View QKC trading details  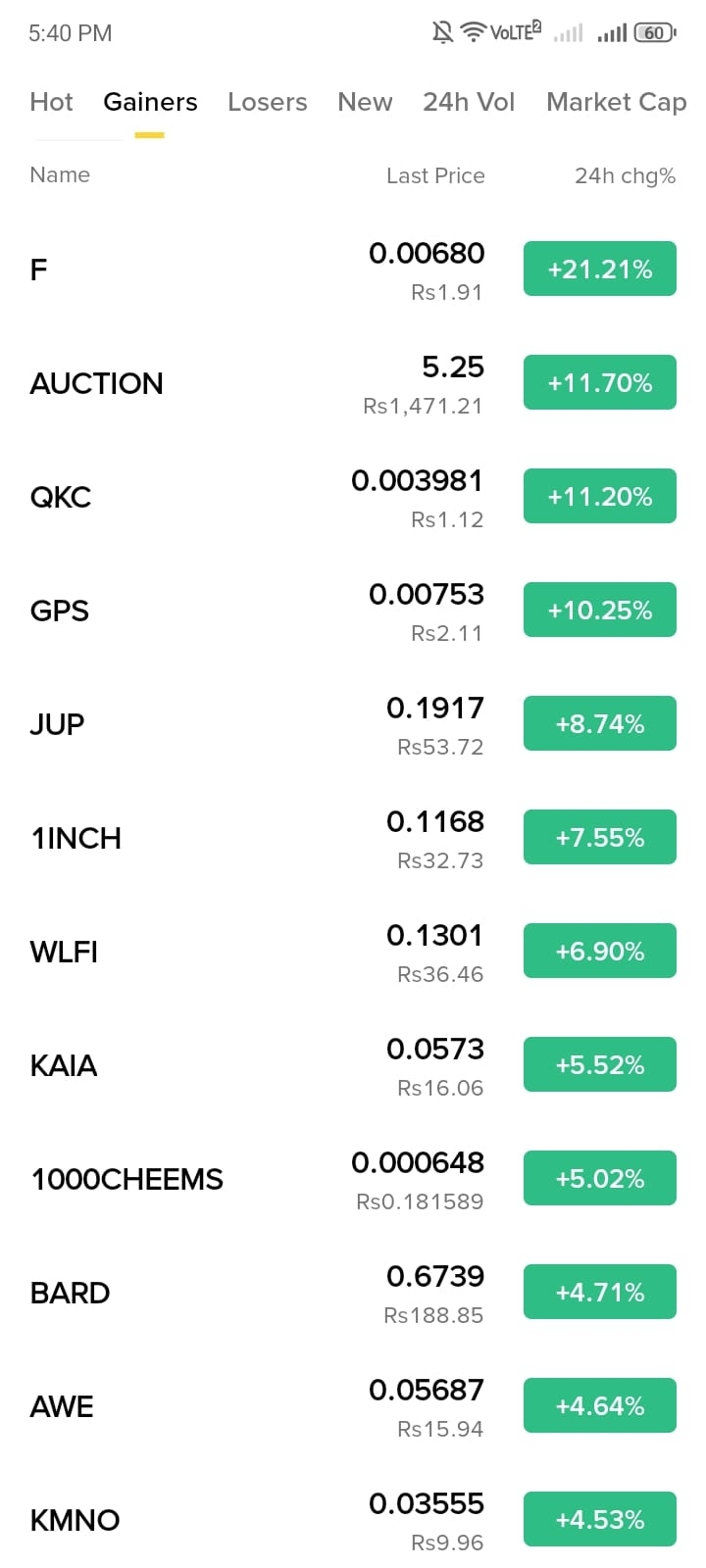[x=61, y=497]
